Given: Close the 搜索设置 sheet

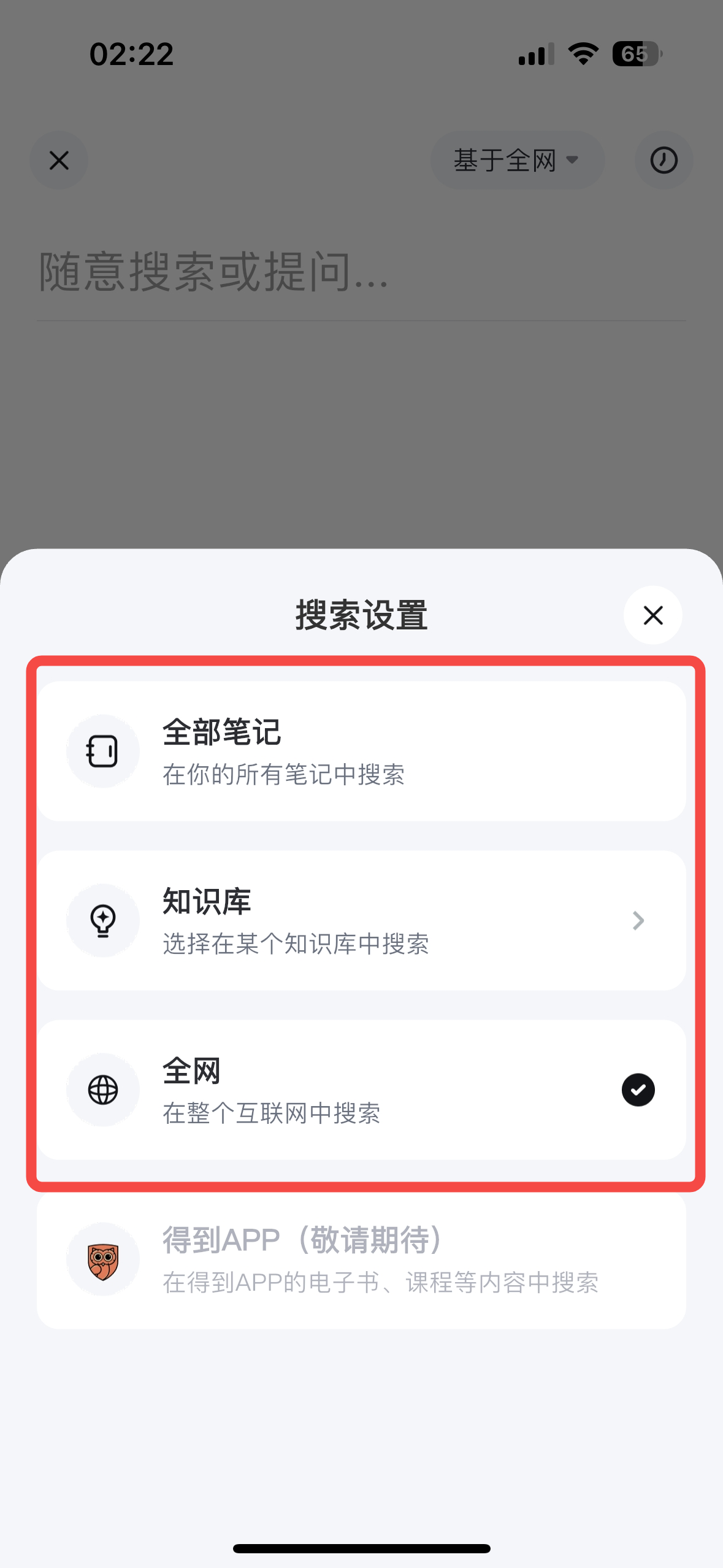Looking at the screenshot, I should point(652,615).
